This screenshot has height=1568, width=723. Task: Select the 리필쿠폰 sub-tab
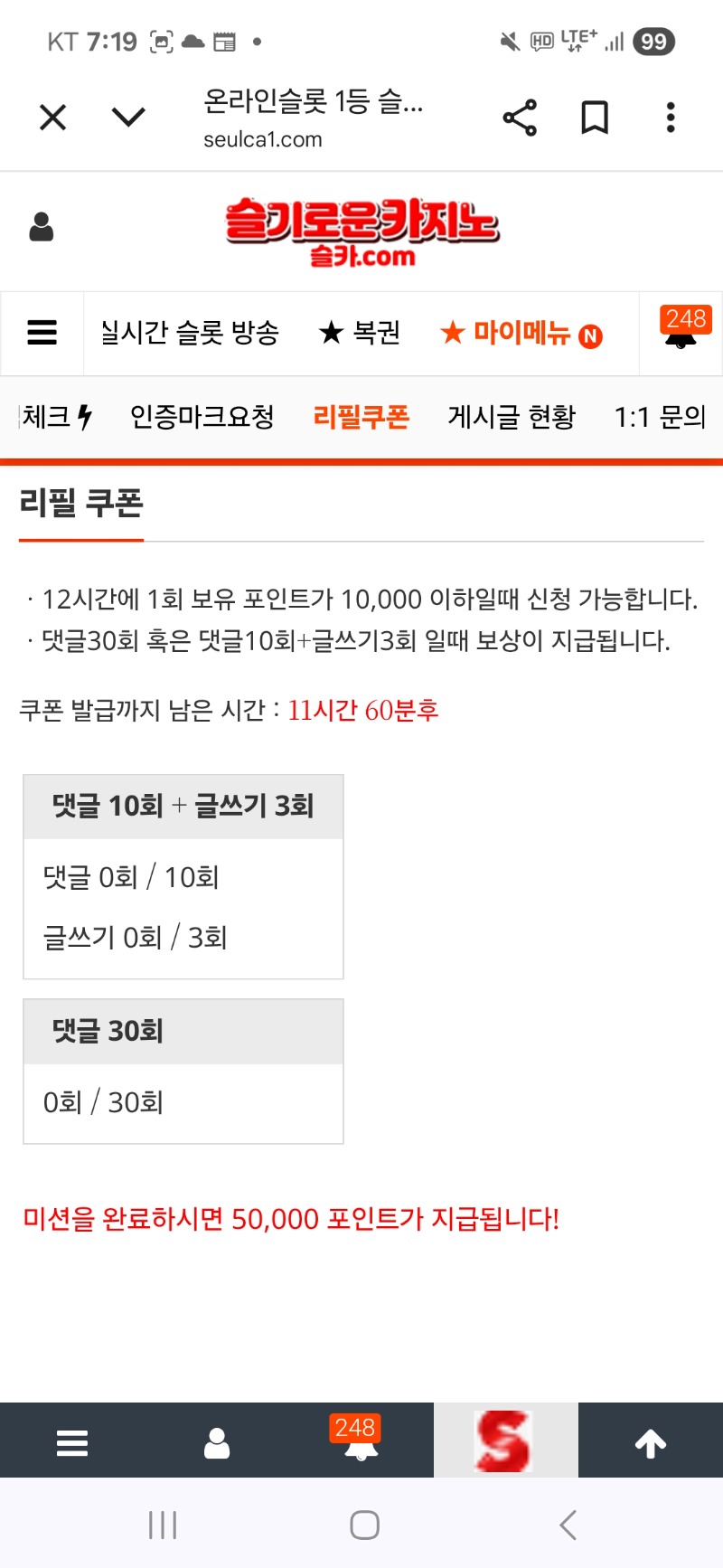[x=361, y=417]
